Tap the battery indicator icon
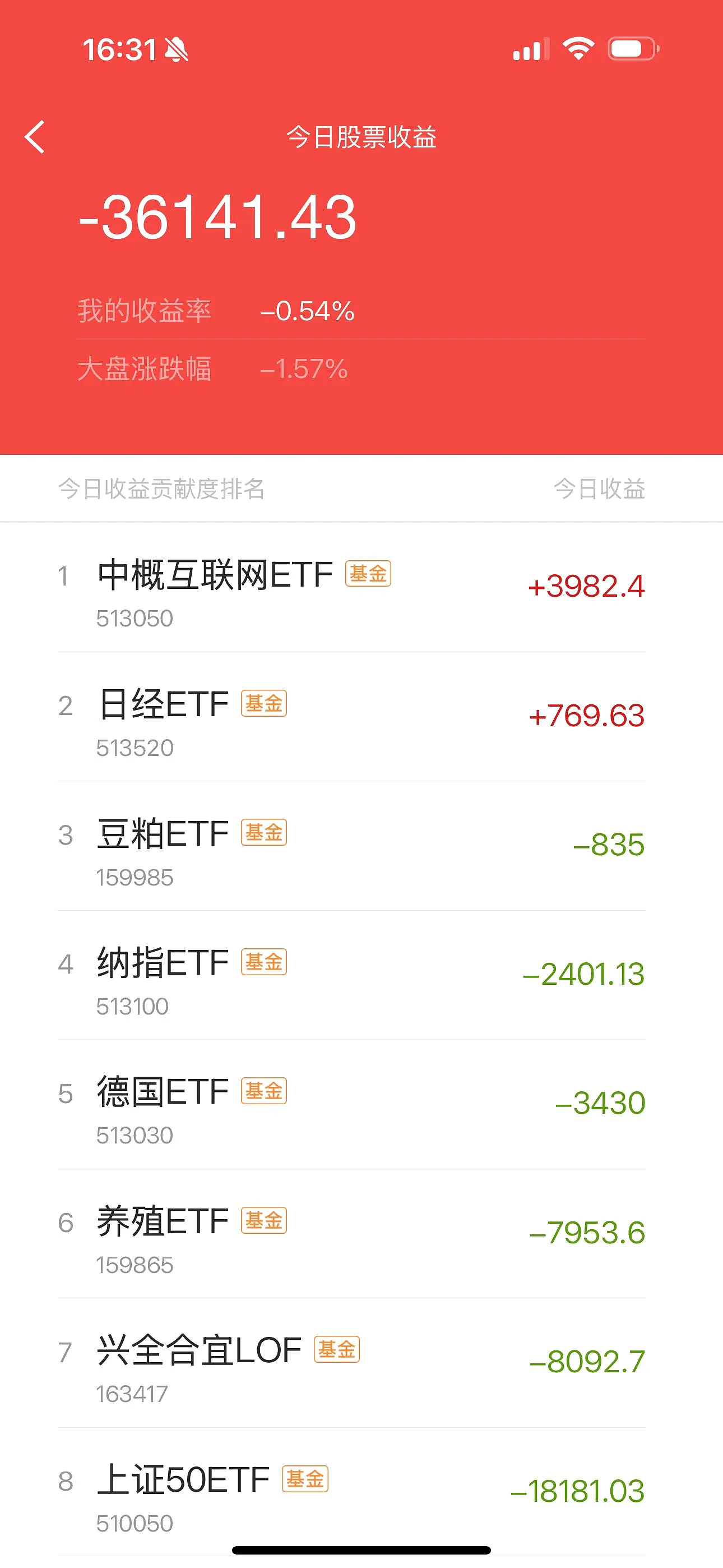 pos(631,48)
